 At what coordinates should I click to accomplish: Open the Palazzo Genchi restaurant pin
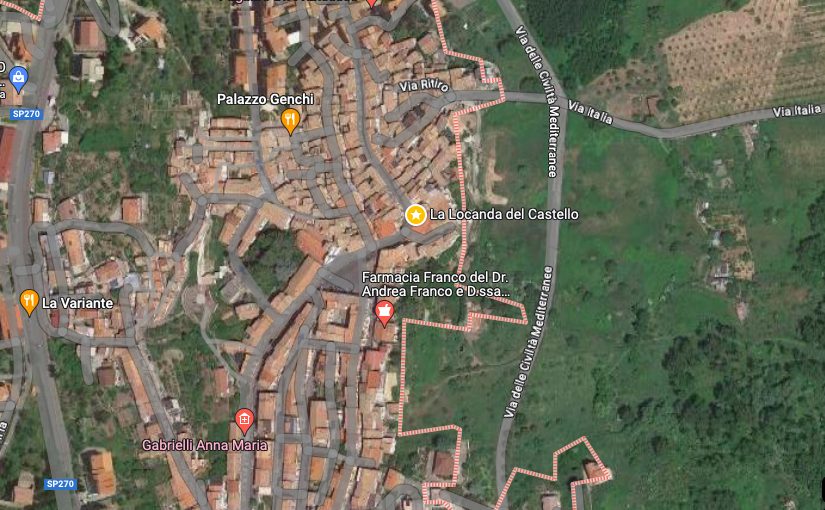290,120
